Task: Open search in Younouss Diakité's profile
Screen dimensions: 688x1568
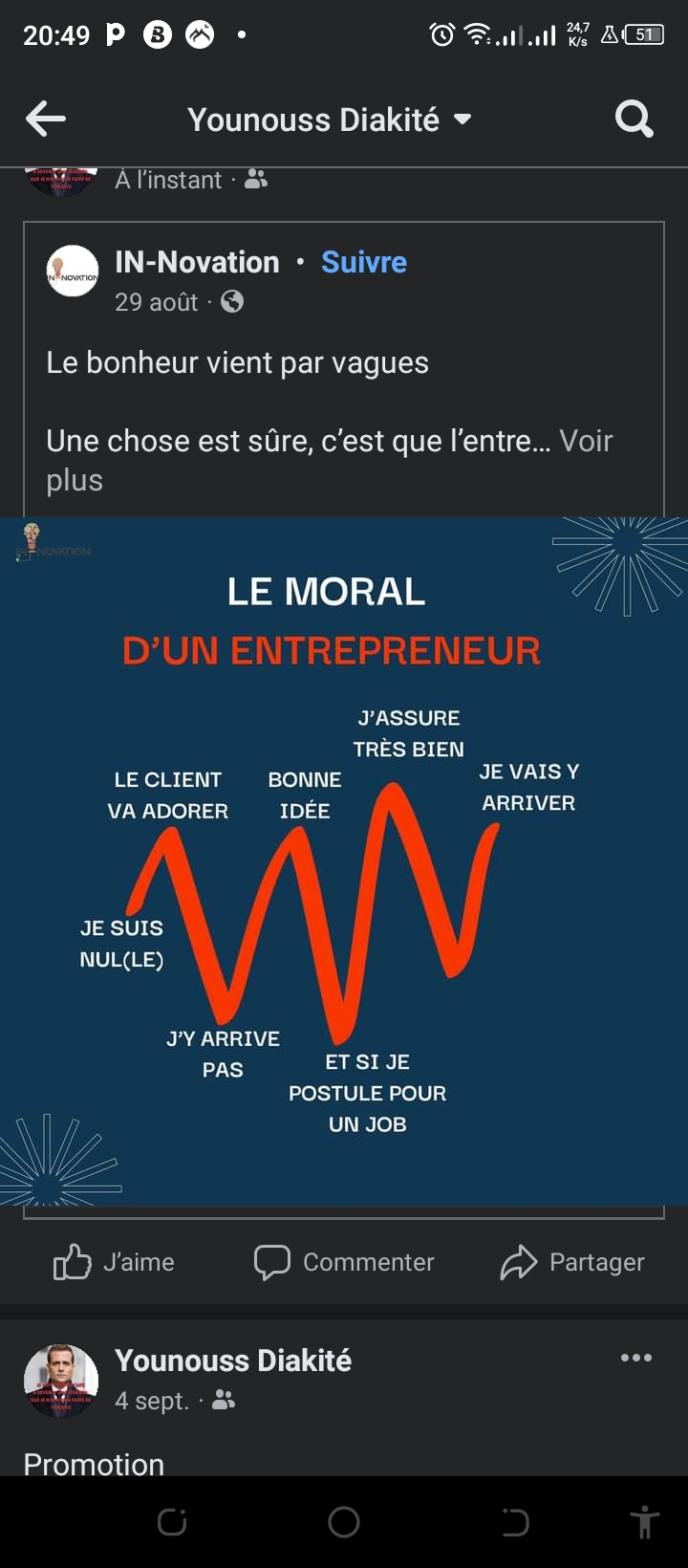Action: point(634,120)
